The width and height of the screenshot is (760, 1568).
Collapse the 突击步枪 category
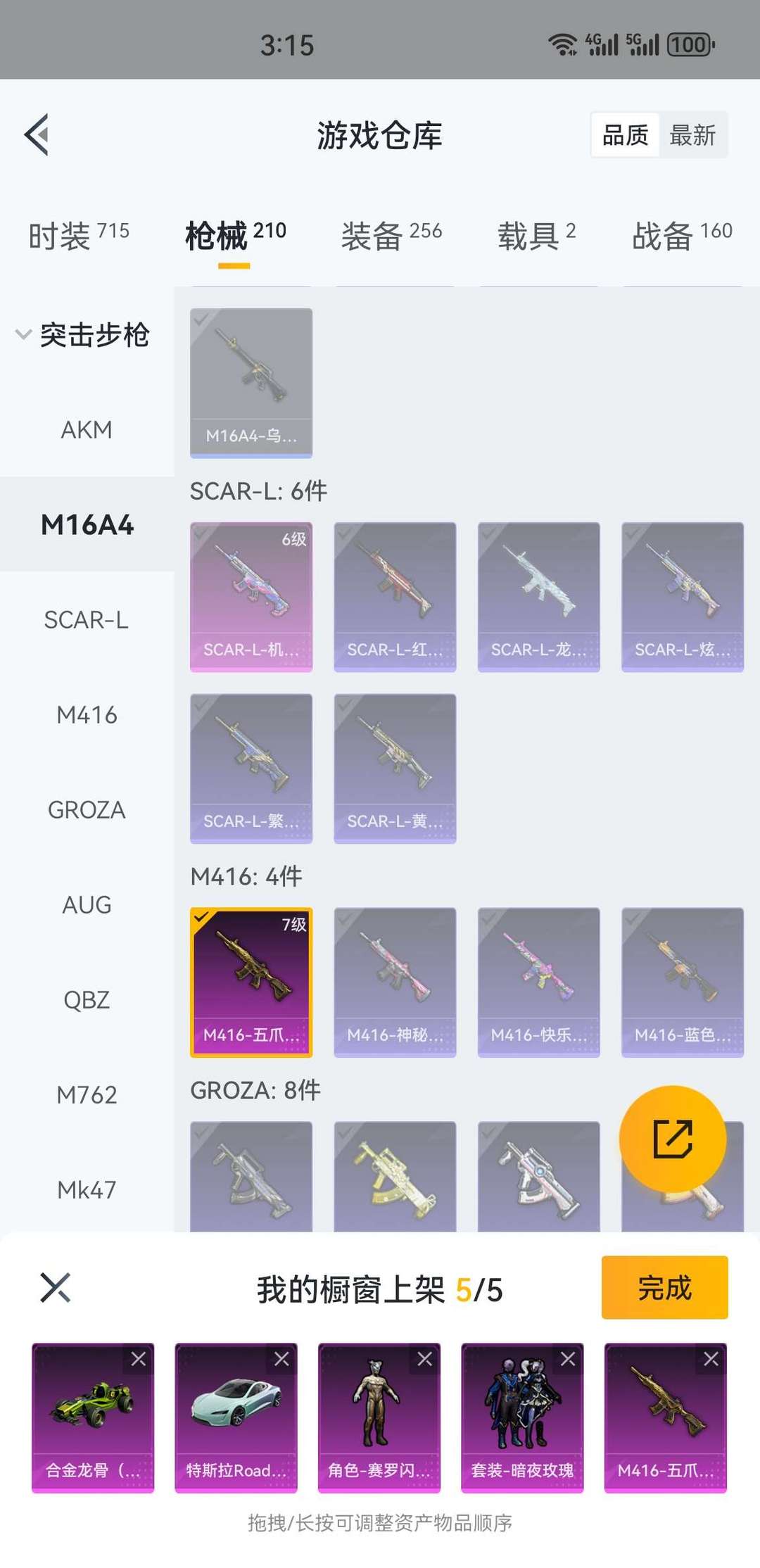click(x=83, y=334)
